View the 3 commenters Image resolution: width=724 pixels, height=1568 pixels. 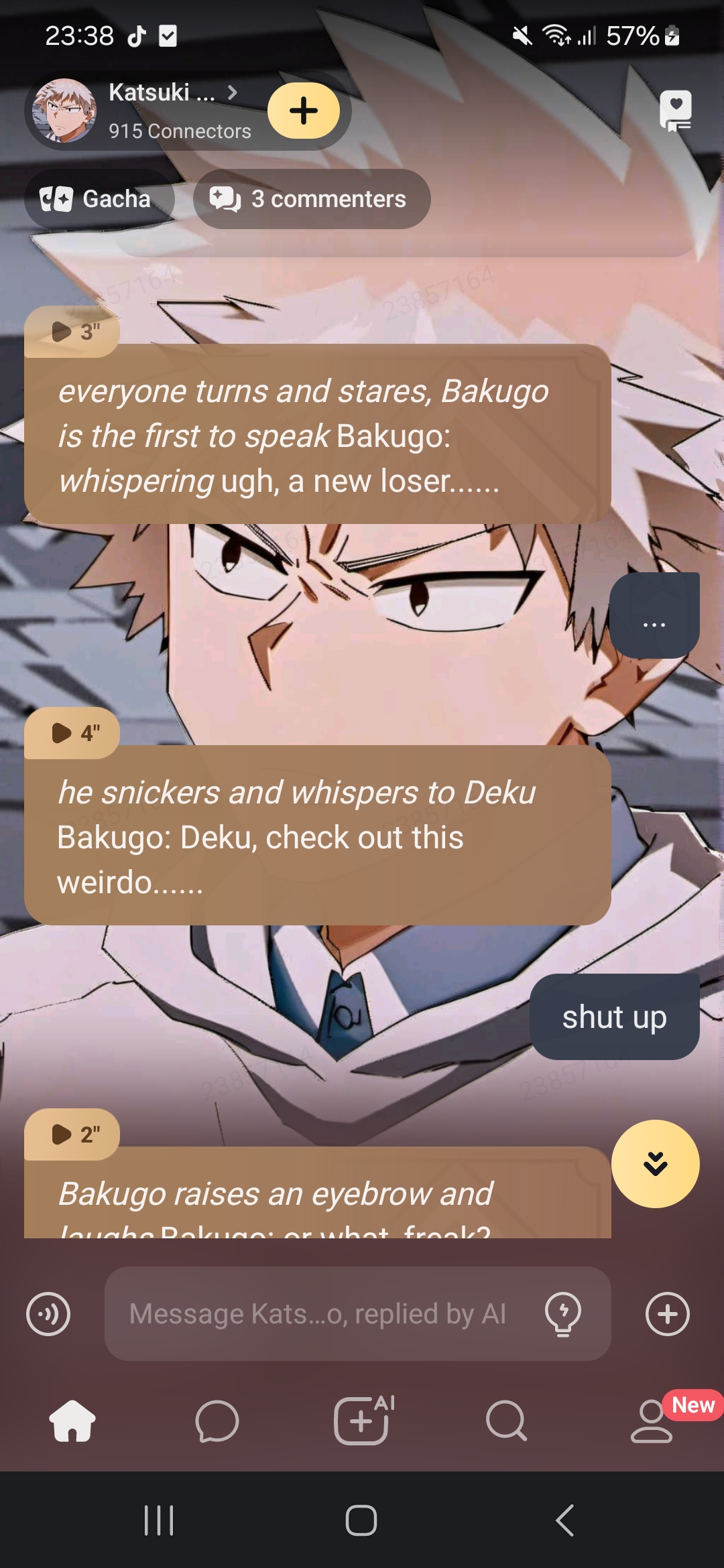point(312,199)
